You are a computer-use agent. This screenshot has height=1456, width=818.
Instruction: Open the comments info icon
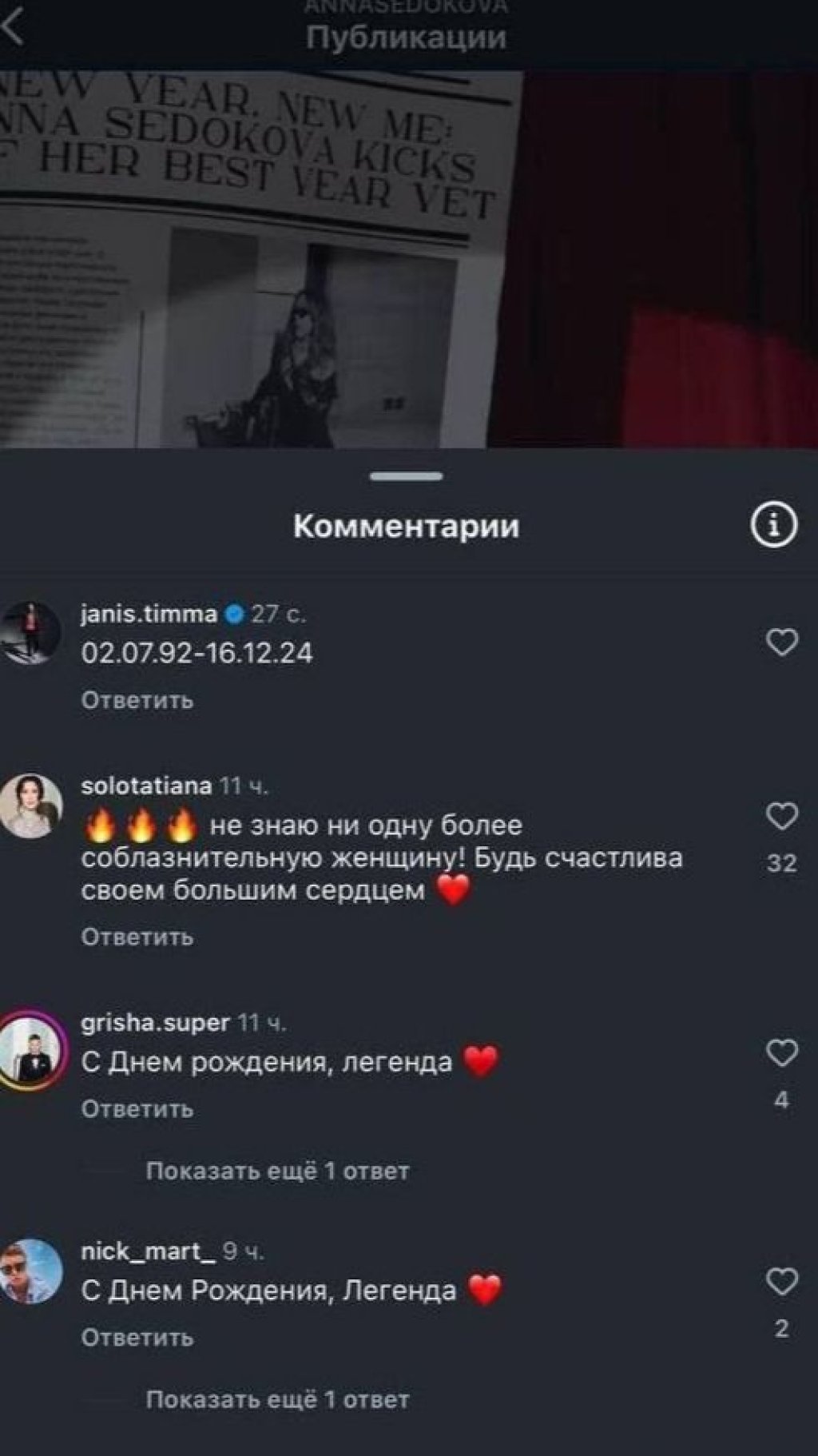pos(773,526)
